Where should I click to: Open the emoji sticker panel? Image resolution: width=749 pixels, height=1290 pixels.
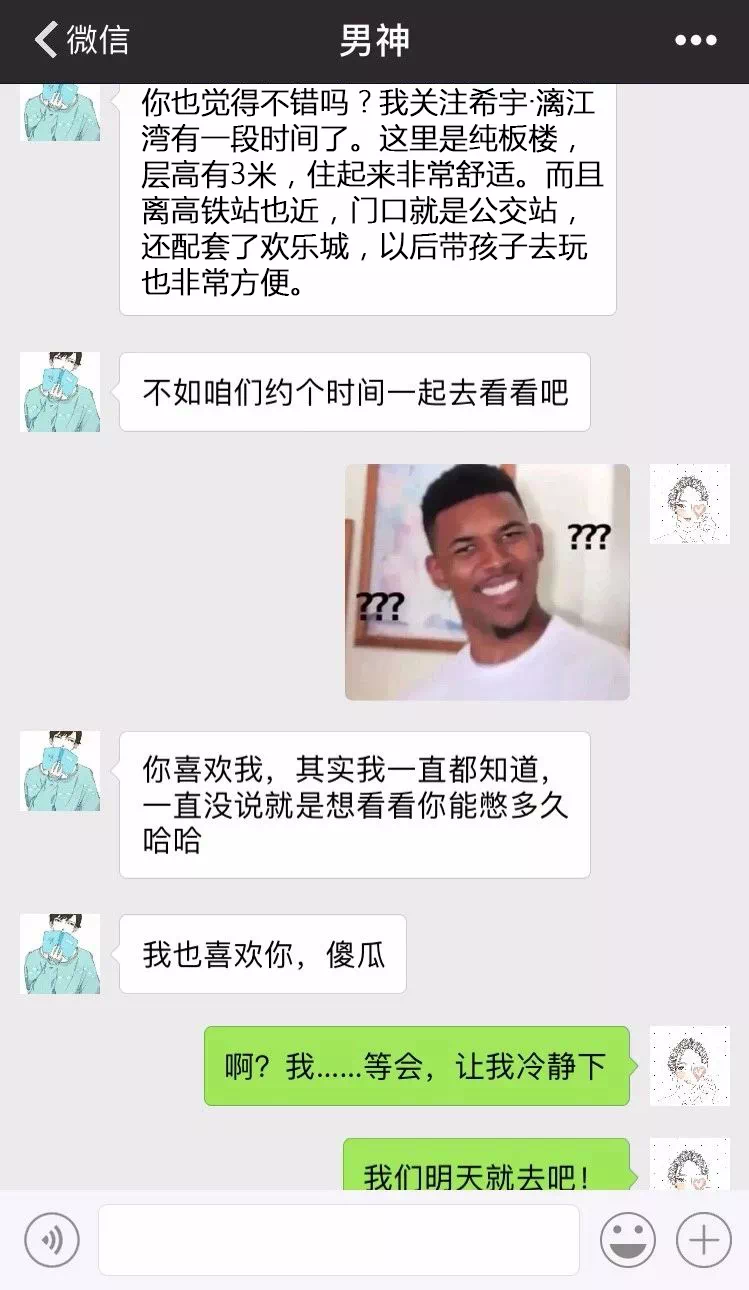(627, 1240)
